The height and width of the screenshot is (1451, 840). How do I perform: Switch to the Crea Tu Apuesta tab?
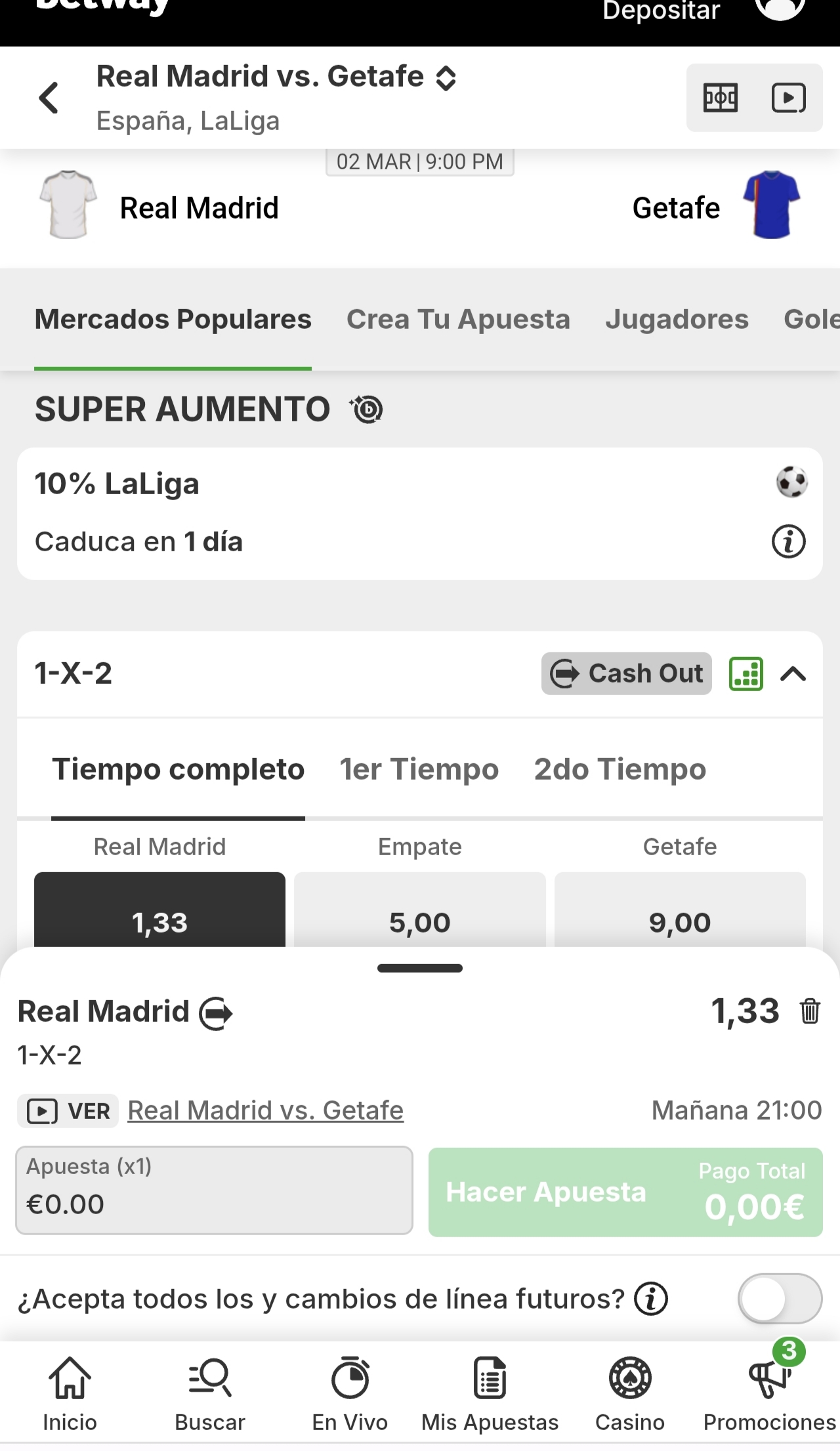click(458, 320)
